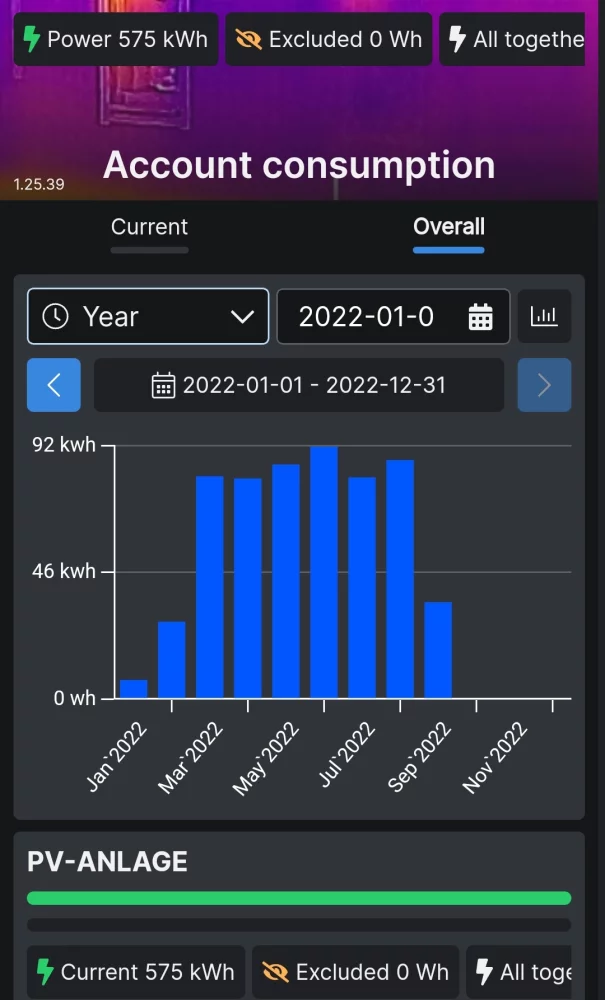Screen dimensions: 605x1000
Task: Select the Overall tab
Action: click(448, 228)
